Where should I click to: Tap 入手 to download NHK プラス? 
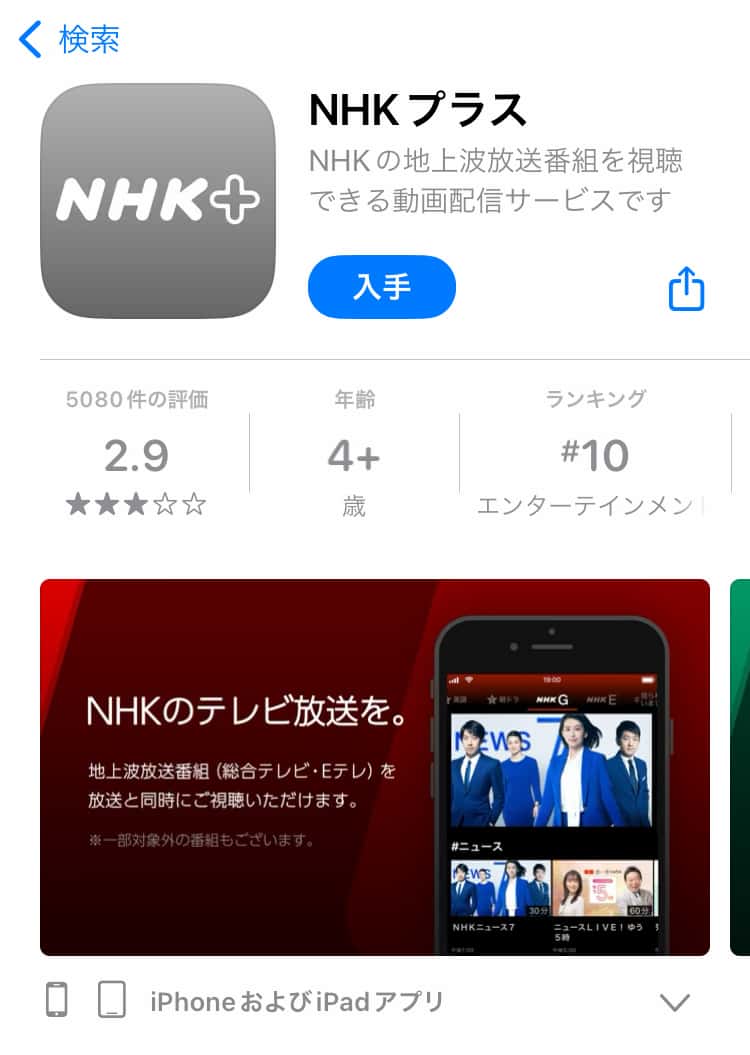pyautogui.click(x=381, y=287)
